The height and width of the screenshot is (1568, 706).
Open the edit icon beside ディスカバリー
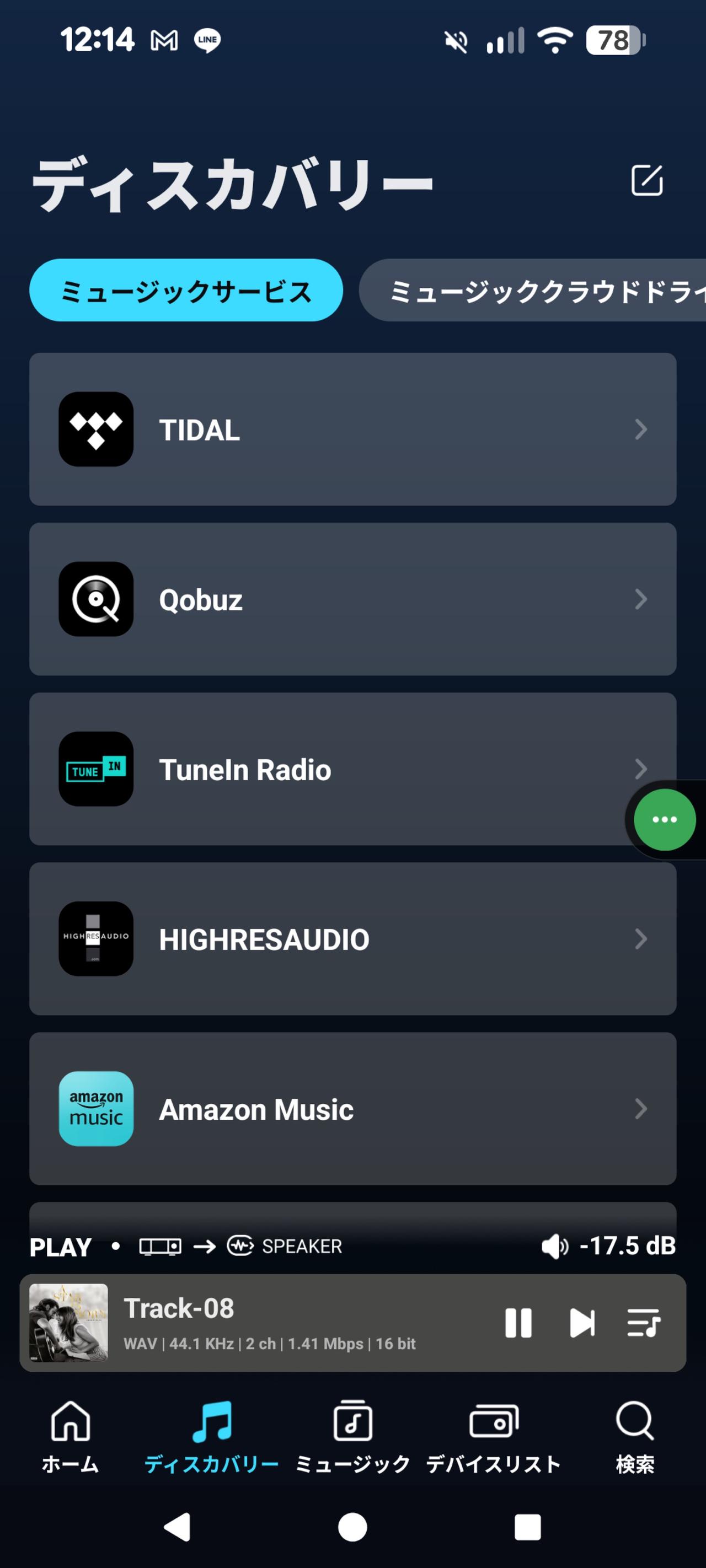pyautogui.click(x=646, y=180)
